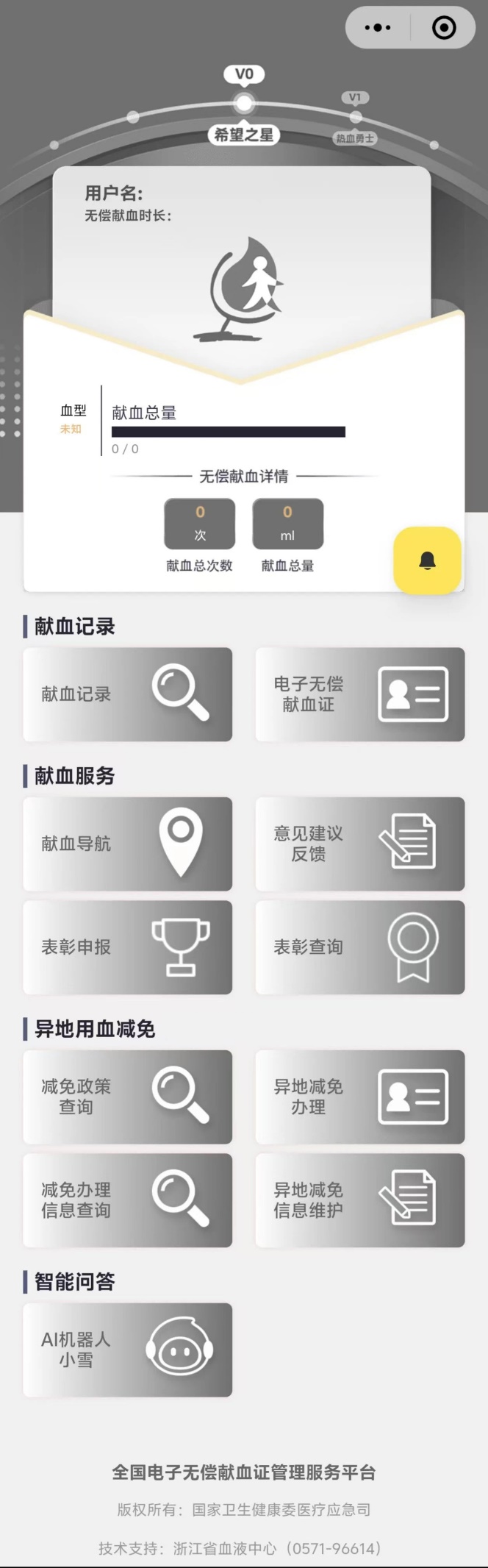This screenshot has height=1568, width=488.
Task: Tap the yellow notification bell button
Action: pyautogui.click(x=427, y=560)
